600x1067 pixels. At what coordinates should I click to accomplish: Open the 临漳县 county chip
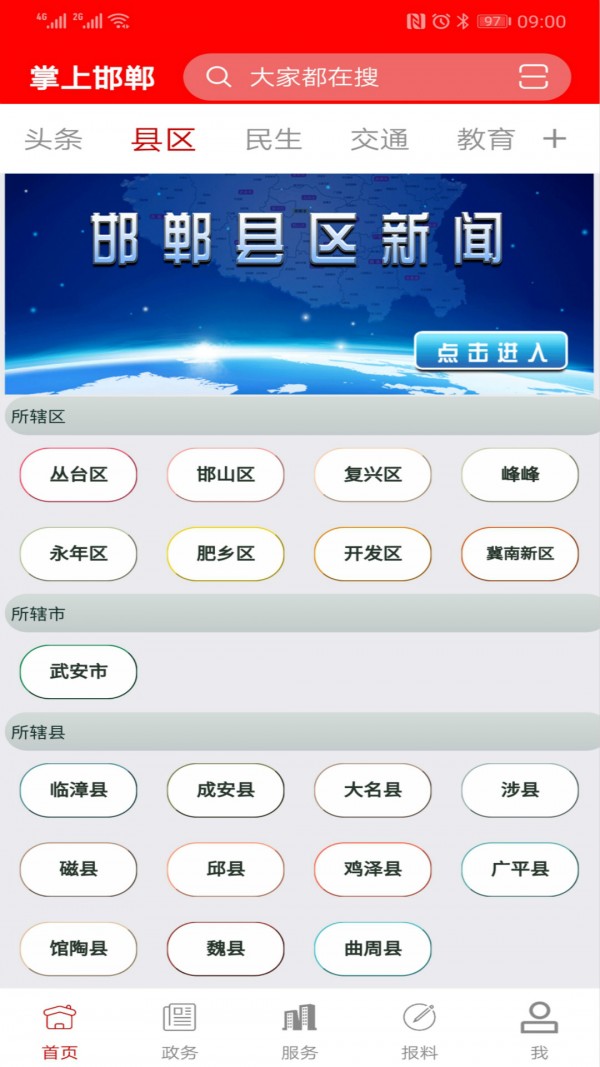[78, 790]
